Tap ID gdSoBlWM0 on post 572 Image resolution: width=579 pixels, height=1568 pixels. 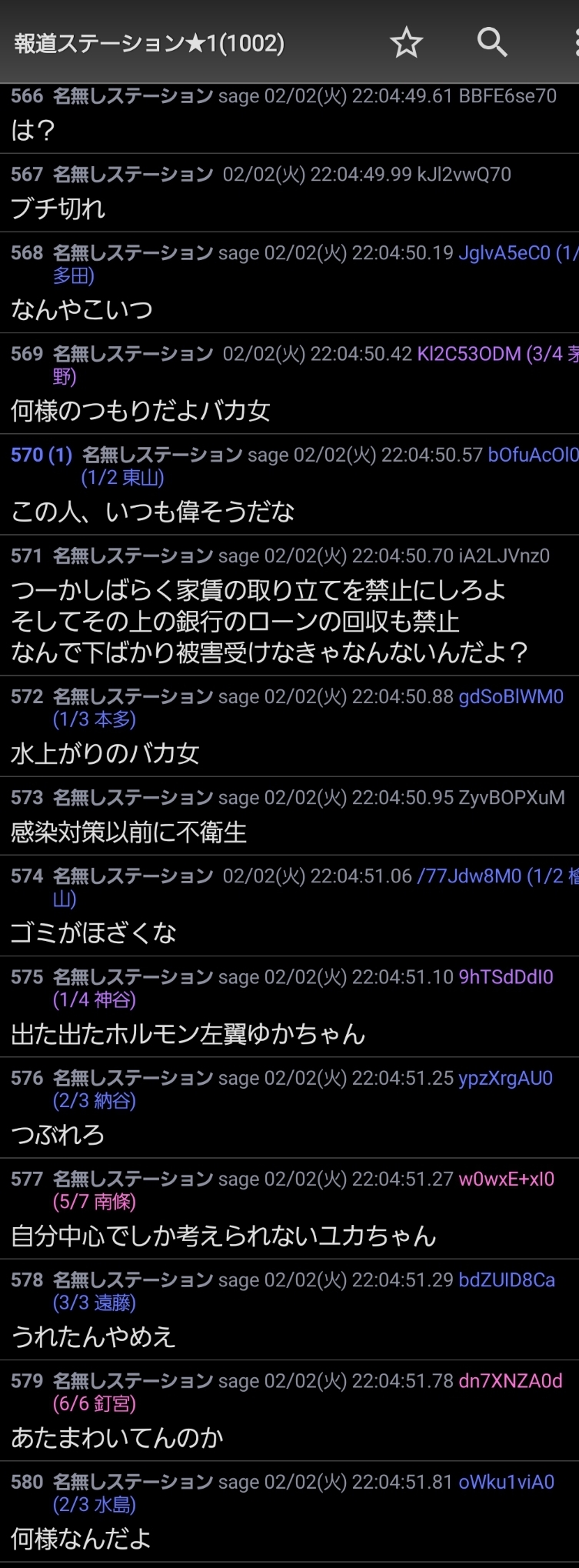tap(511, 696)
